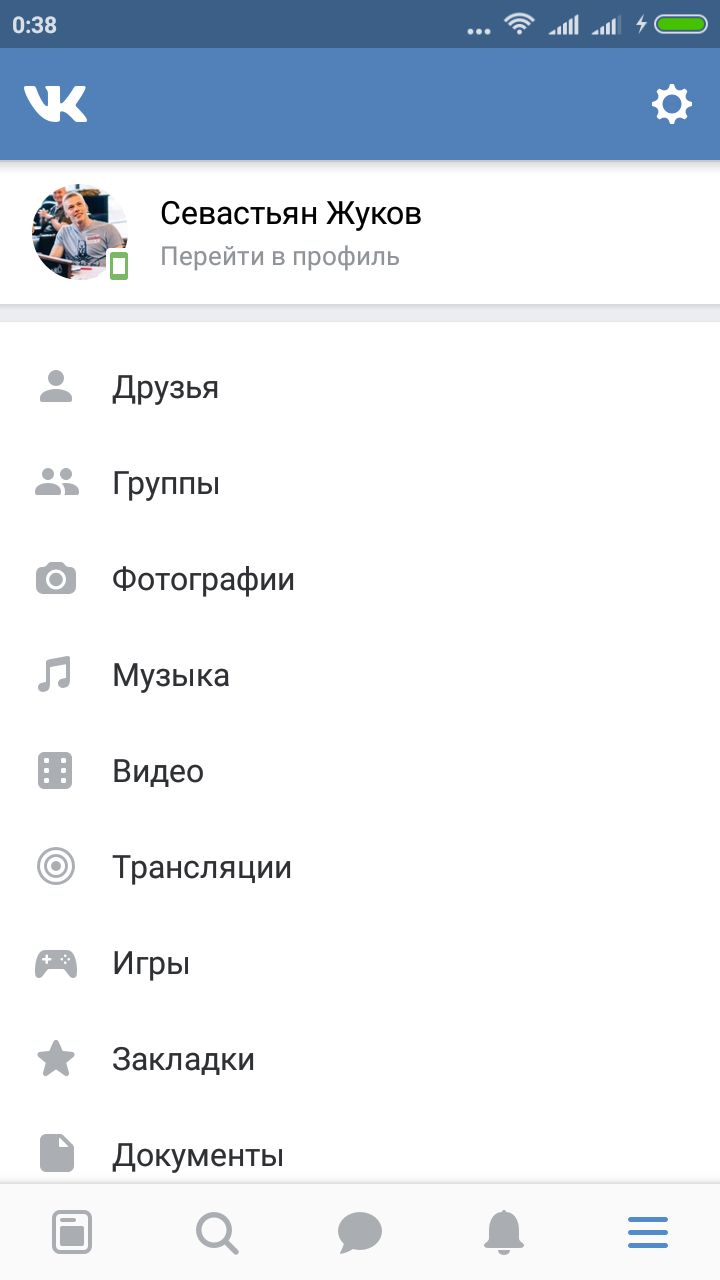Go to Севастьян Жуков's profile
The image size is (720, 1280).
click(290, 233)
